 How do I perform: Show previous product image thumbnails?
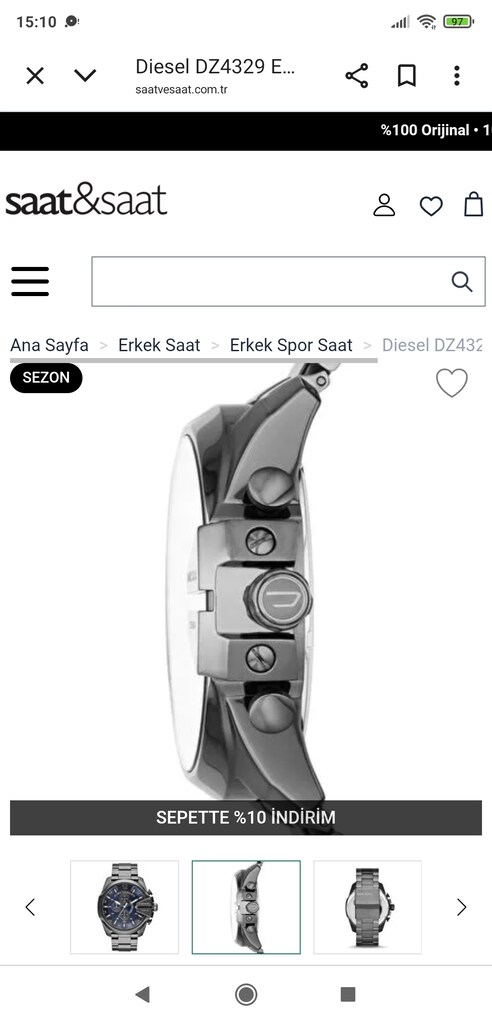pyautogui.click(x=30, y=907)
